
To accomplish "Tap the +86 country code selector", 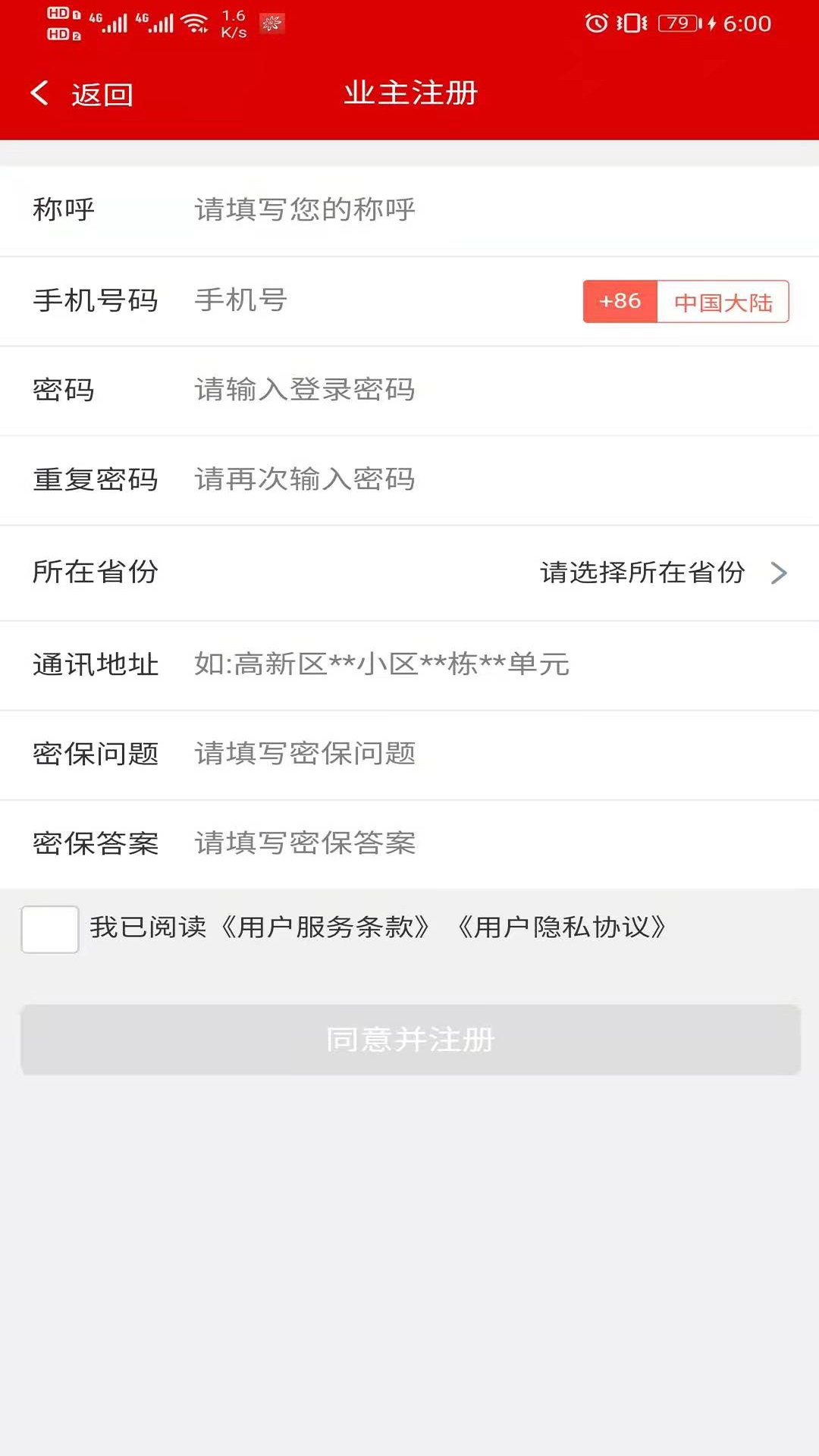I will point(620,301).
